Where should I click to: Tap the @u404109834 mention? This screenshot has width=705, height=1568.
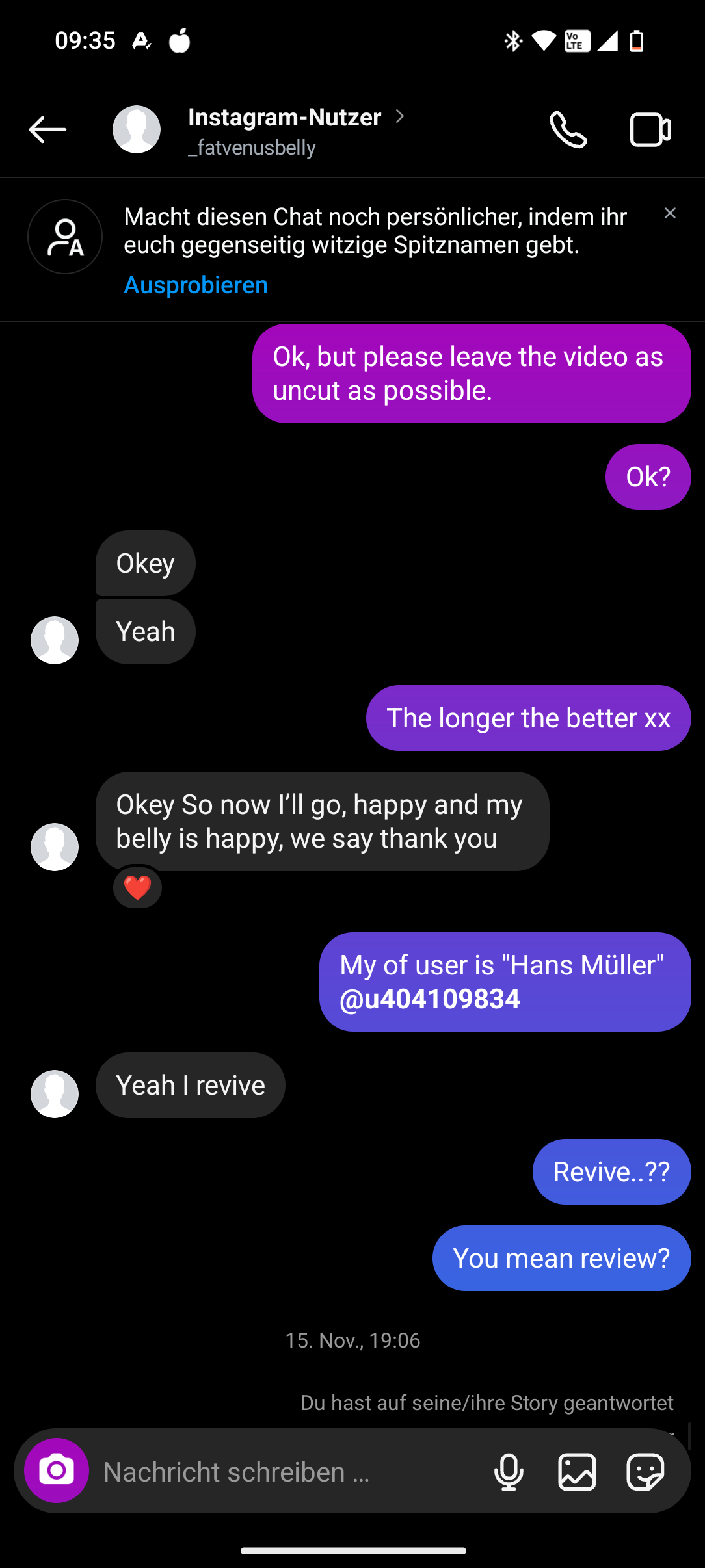pos(430,999)
